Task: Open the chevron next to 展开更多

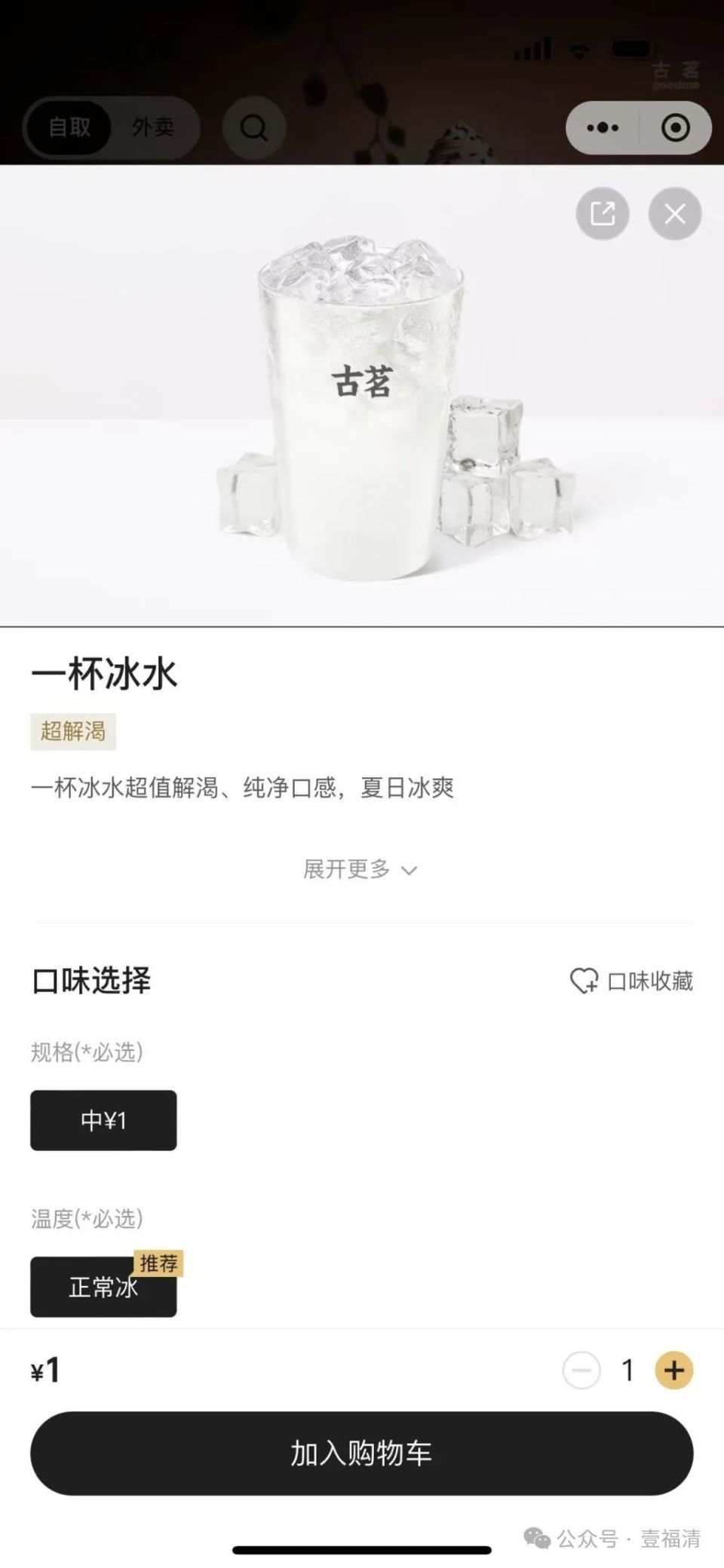Action: click(x=410, y=871)
